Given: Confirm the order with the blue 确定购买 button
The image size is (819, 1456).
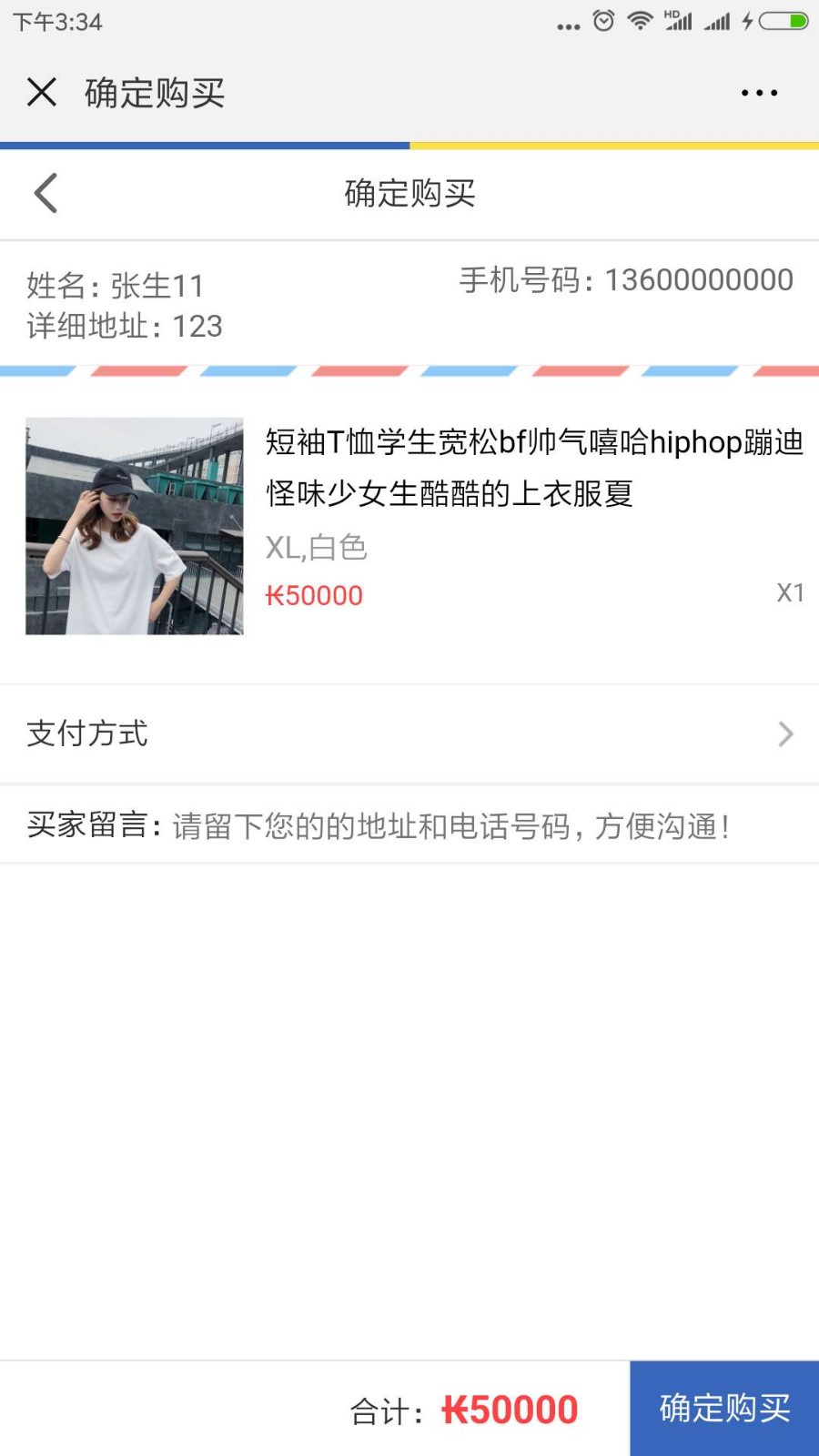Looking at the screenshot, I should tap(724, 1408).
